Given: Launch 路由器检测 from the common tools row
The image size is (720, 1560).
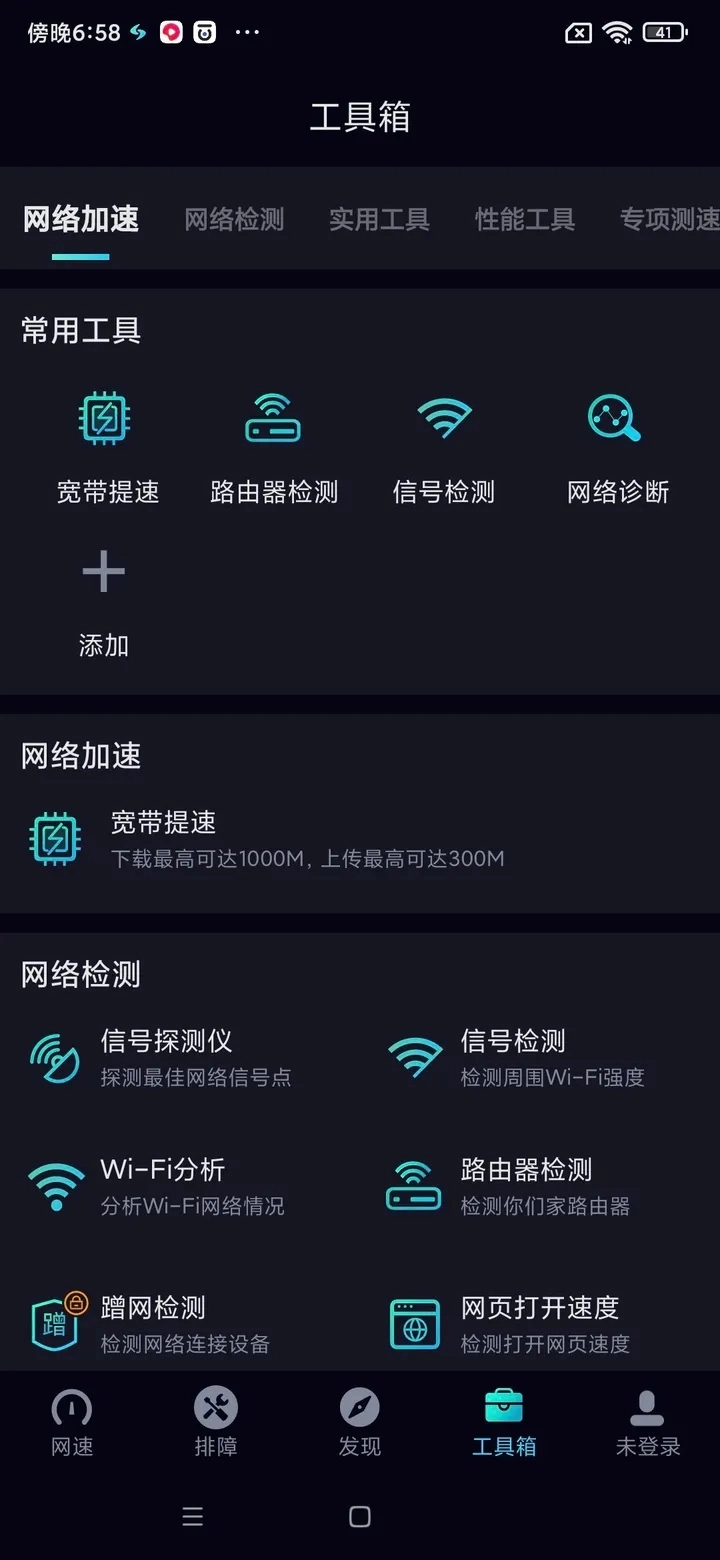Looking at the screenshot, I should 274,440.
